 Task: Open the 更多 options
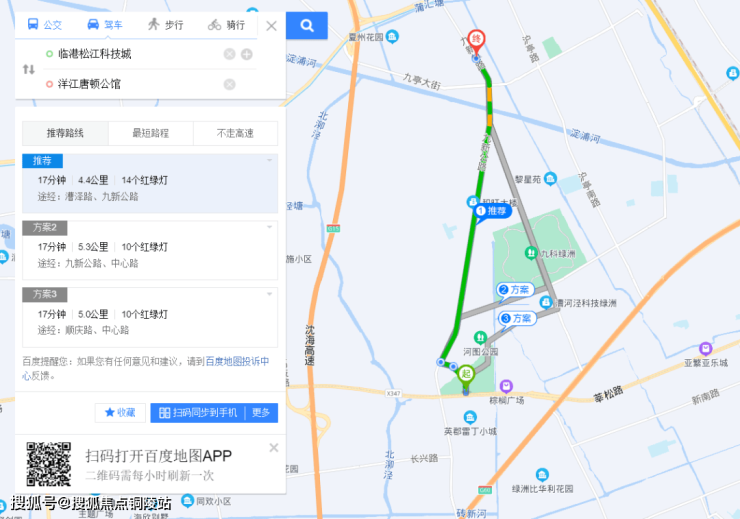click(261, 412)
